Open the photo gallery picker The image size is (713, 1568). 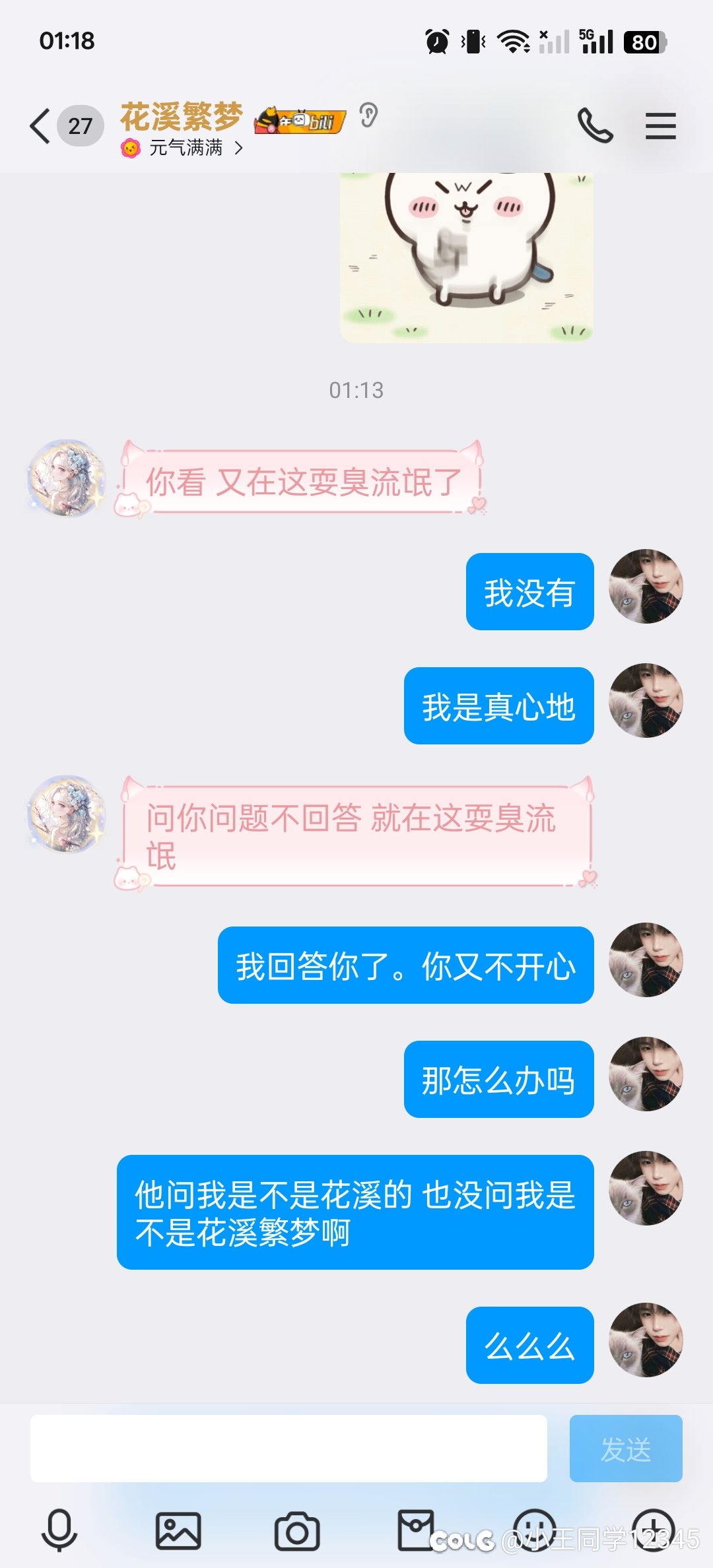coord(178,1531)
